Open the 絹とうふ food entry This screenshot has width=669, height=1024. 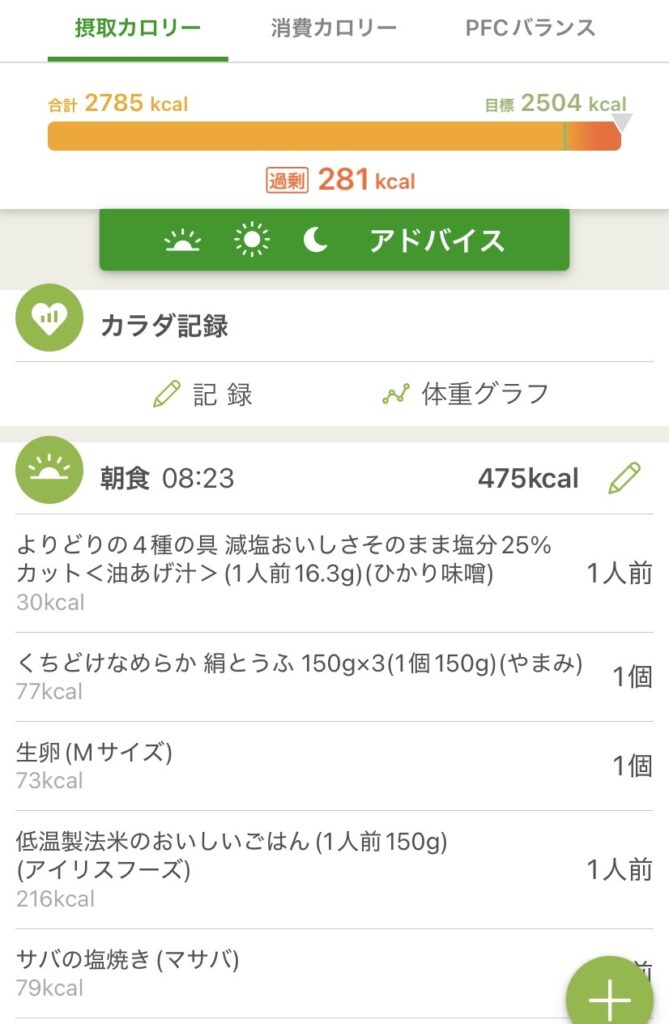pyautogui.click(x=300, y=676)
